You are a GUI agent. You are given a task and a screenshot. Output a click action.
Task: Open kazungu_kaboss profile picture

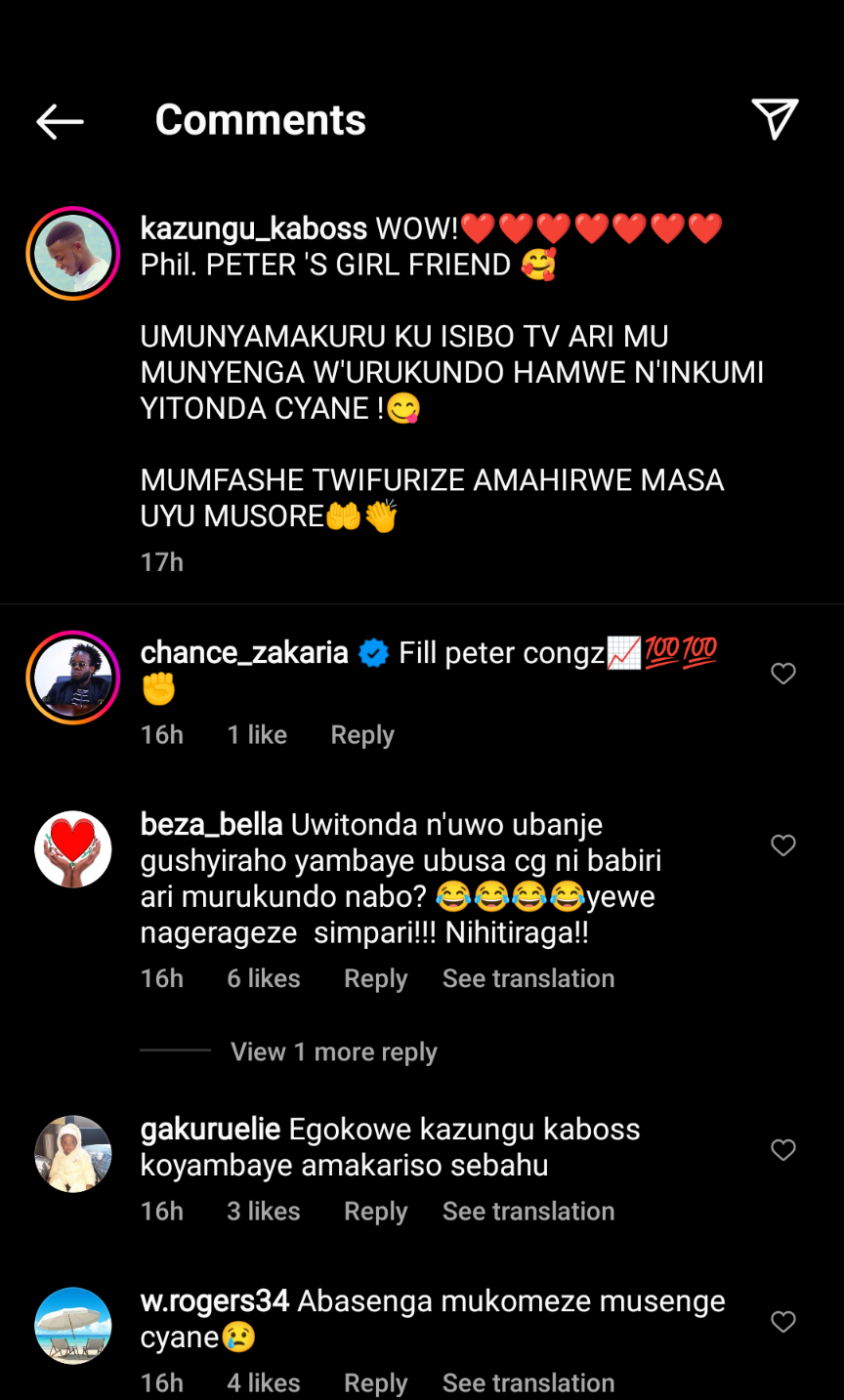[x=73, y=253]
